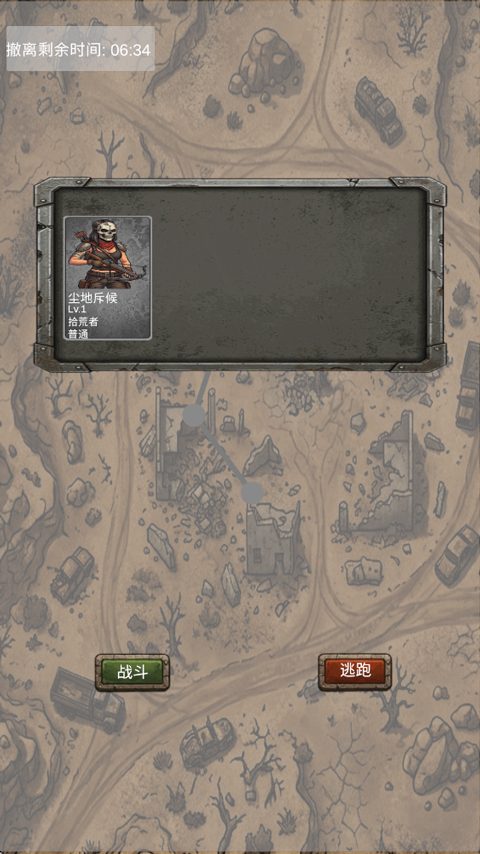Open the 尘地斥候 enemy card
480x854 pixels.
click(x=107, y=278)
